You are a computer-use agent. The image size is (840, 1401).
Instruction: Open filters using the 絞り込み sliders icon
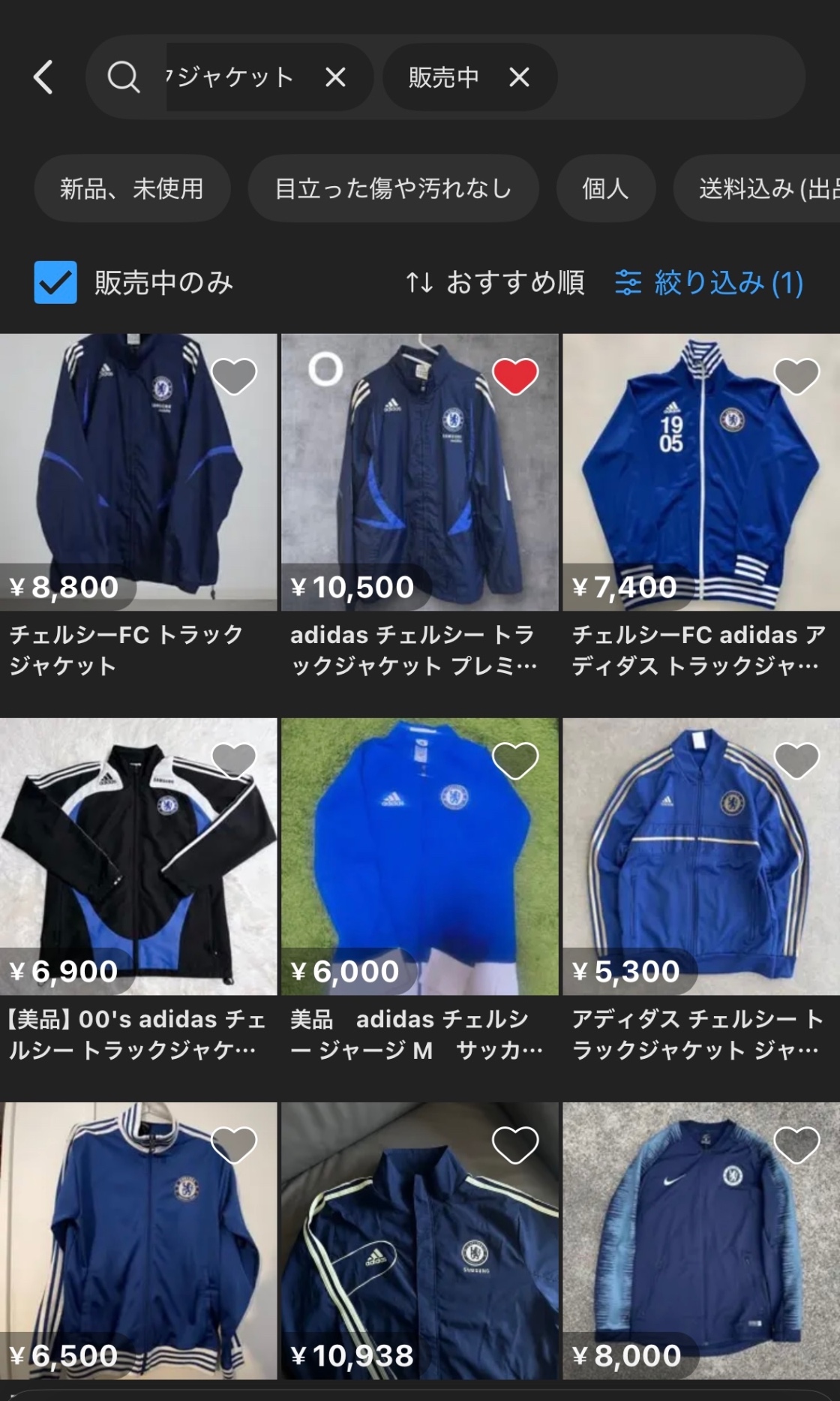pyautogui.click(x=629, y=284)
